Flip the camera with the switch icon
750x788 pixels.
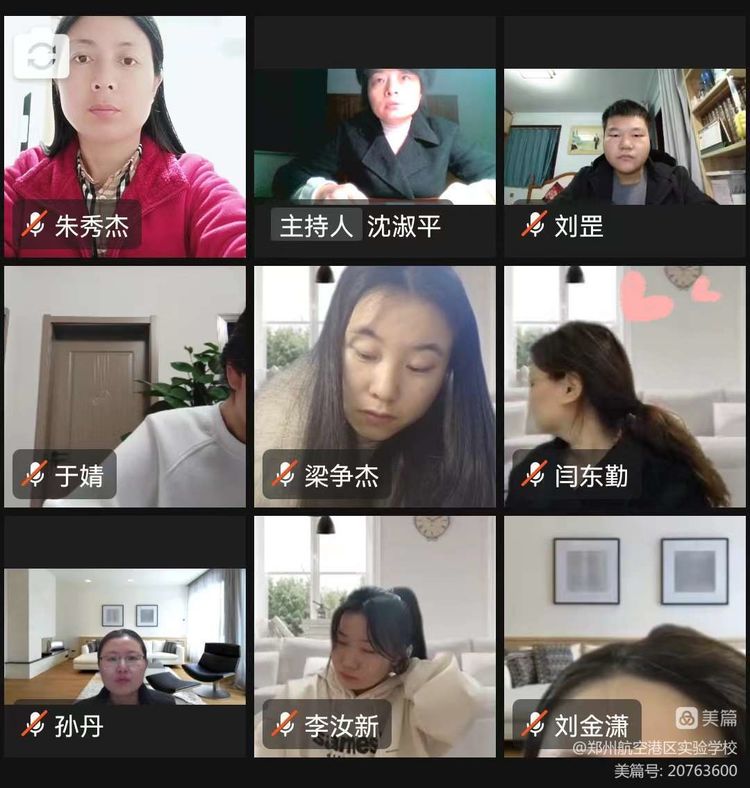pos(41,56)
